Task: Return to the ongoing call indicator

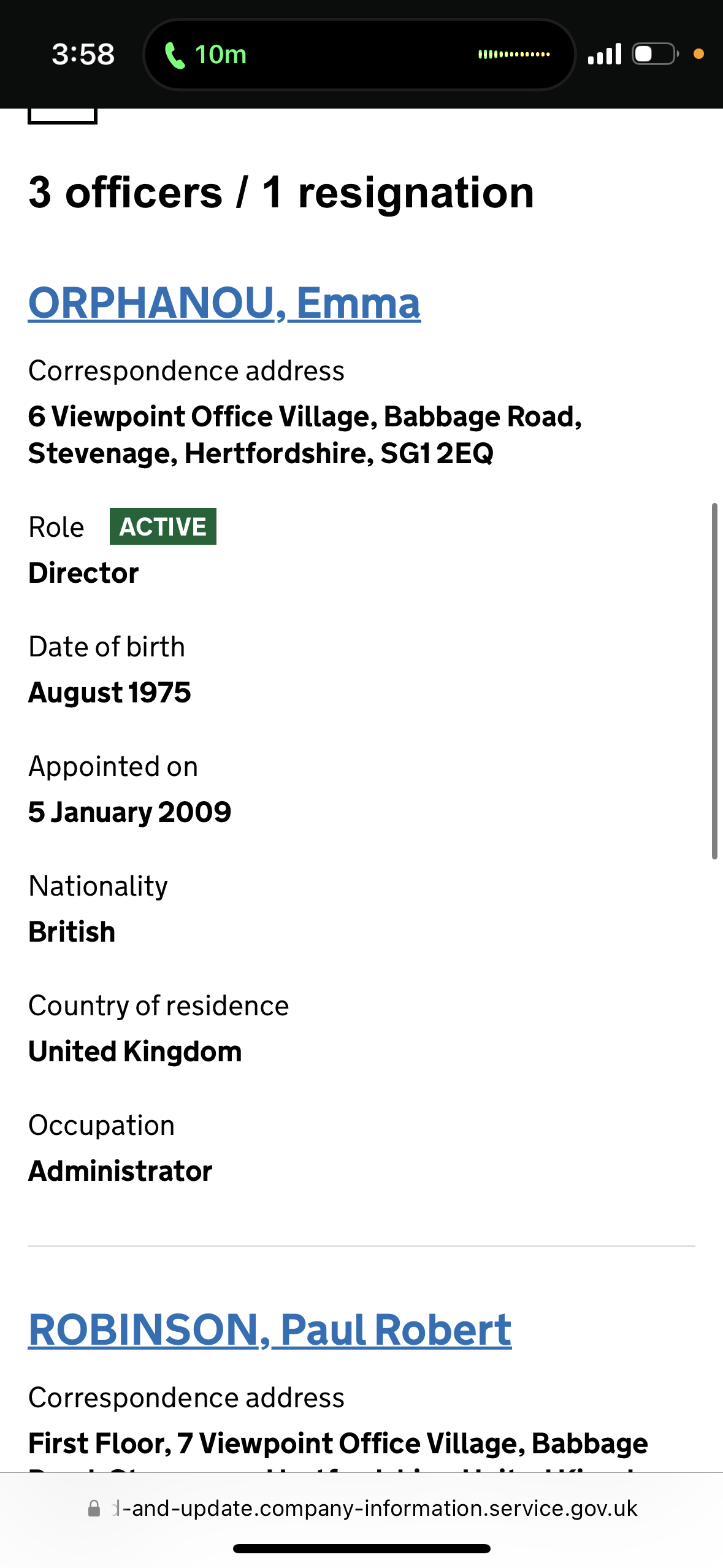Action: (x=206, y=55)
